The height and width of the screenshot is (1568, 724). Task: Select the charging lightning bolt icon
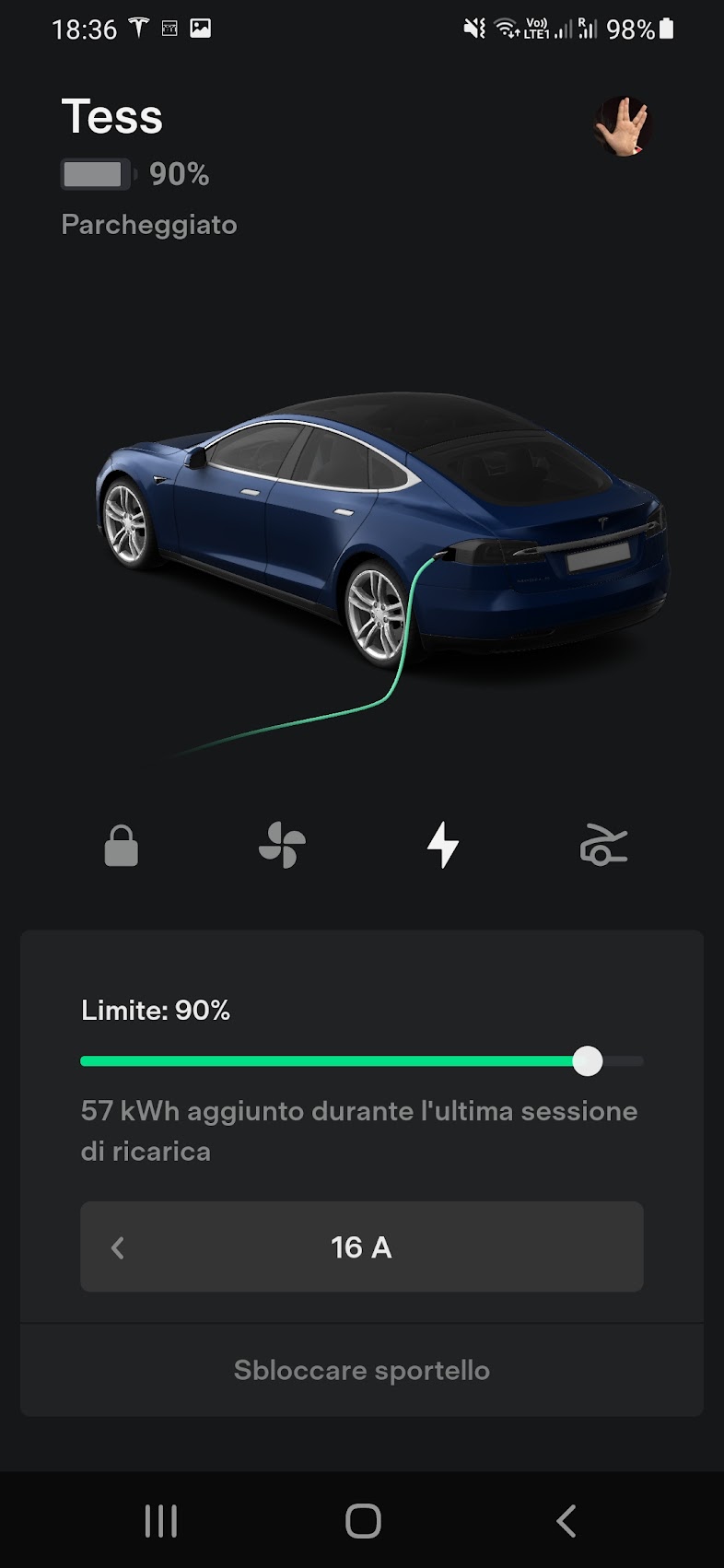coord(443,845)
